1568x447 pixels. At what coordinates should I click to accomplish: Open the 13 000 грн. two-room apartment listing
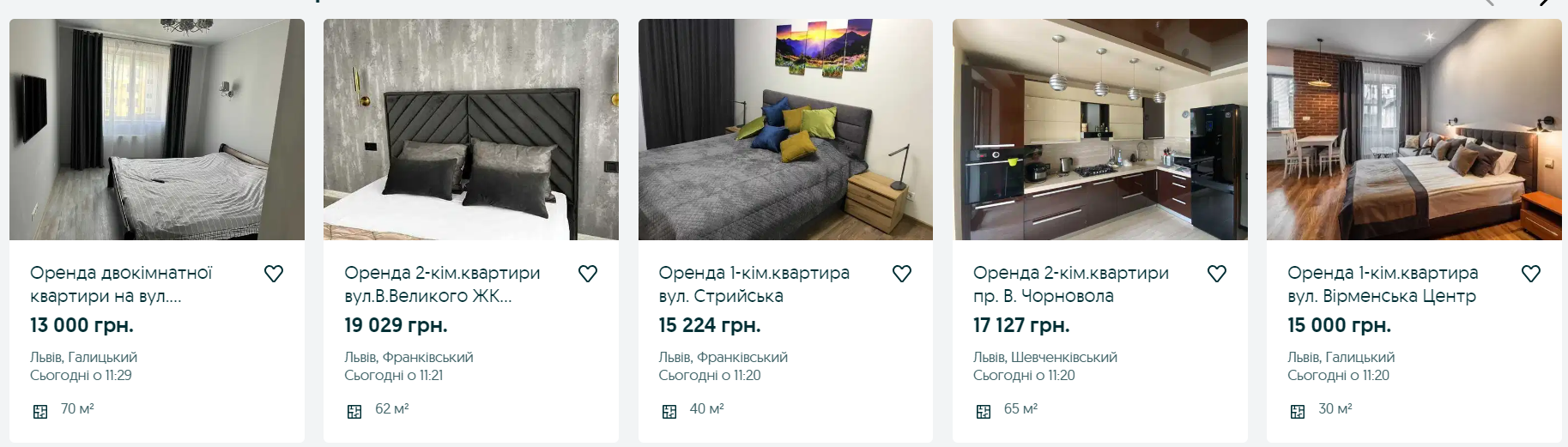(121, 284)
